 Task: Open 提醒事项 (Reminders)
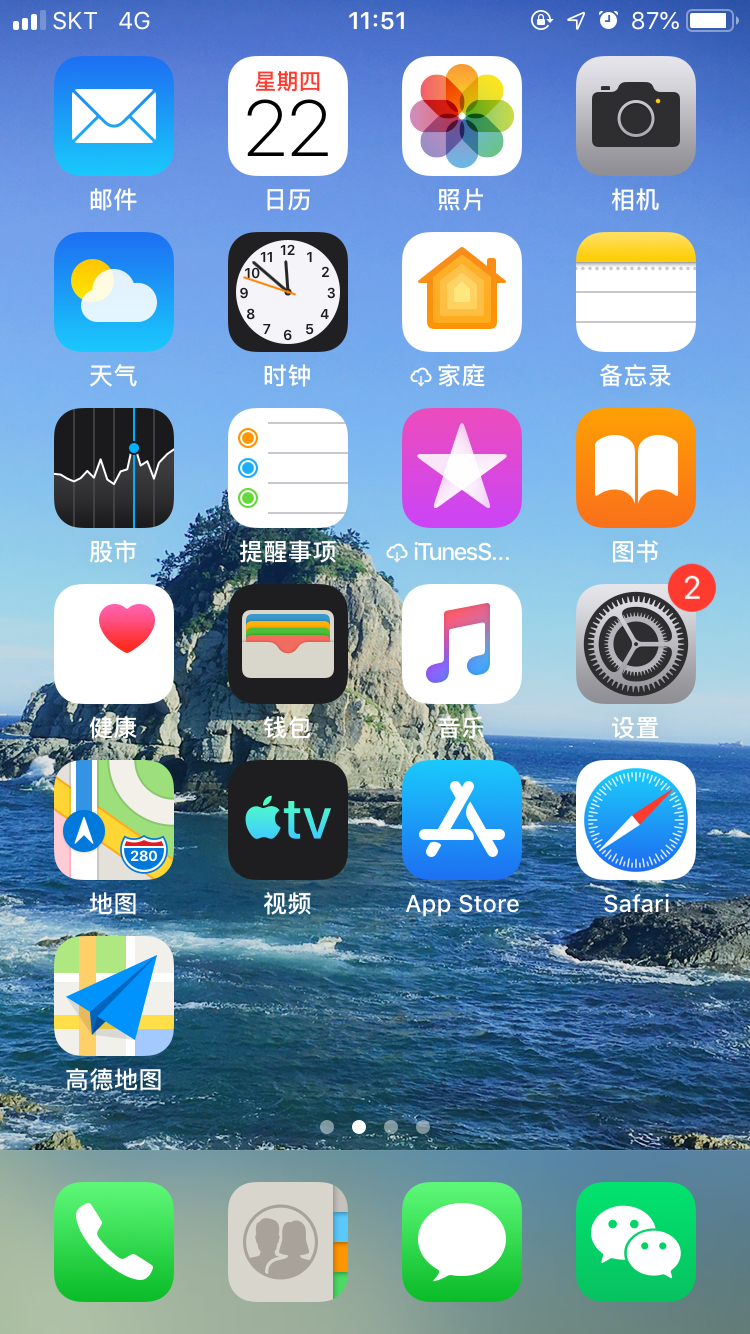[287, 468]
